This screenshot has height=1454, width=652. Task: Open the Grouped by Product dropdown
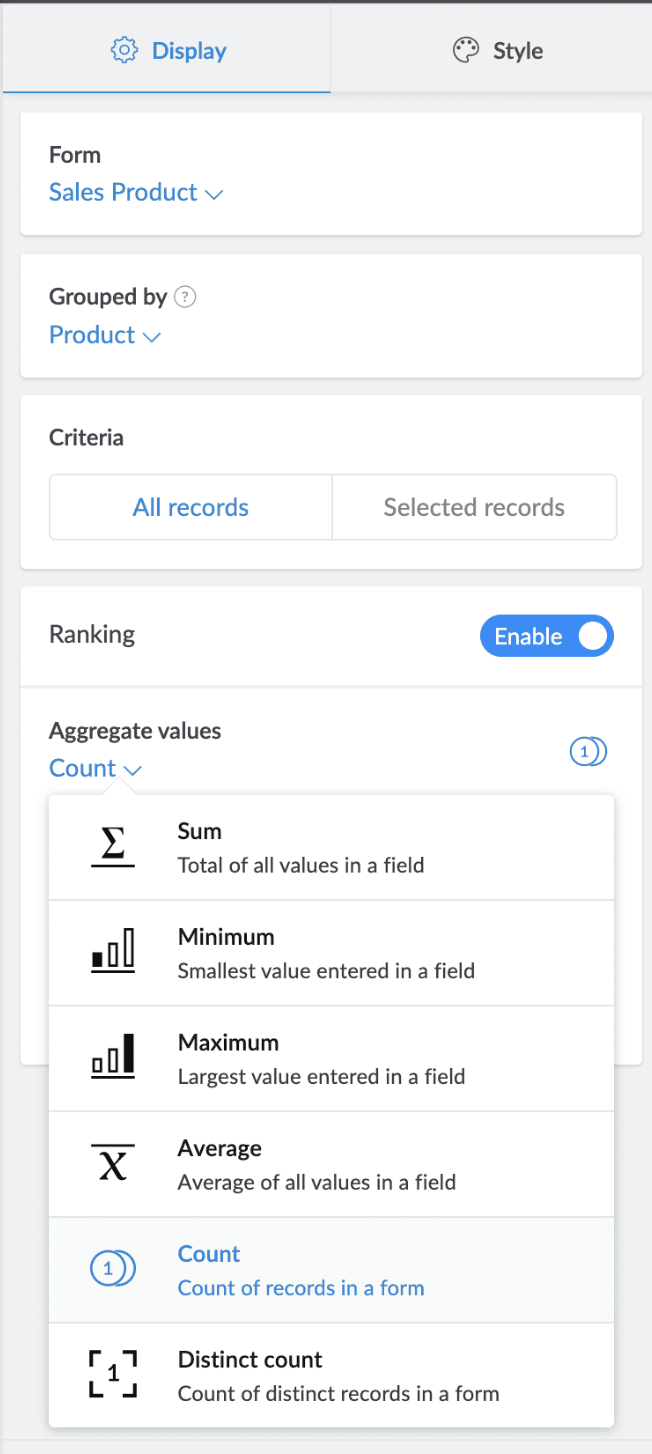tap(104, 335)
